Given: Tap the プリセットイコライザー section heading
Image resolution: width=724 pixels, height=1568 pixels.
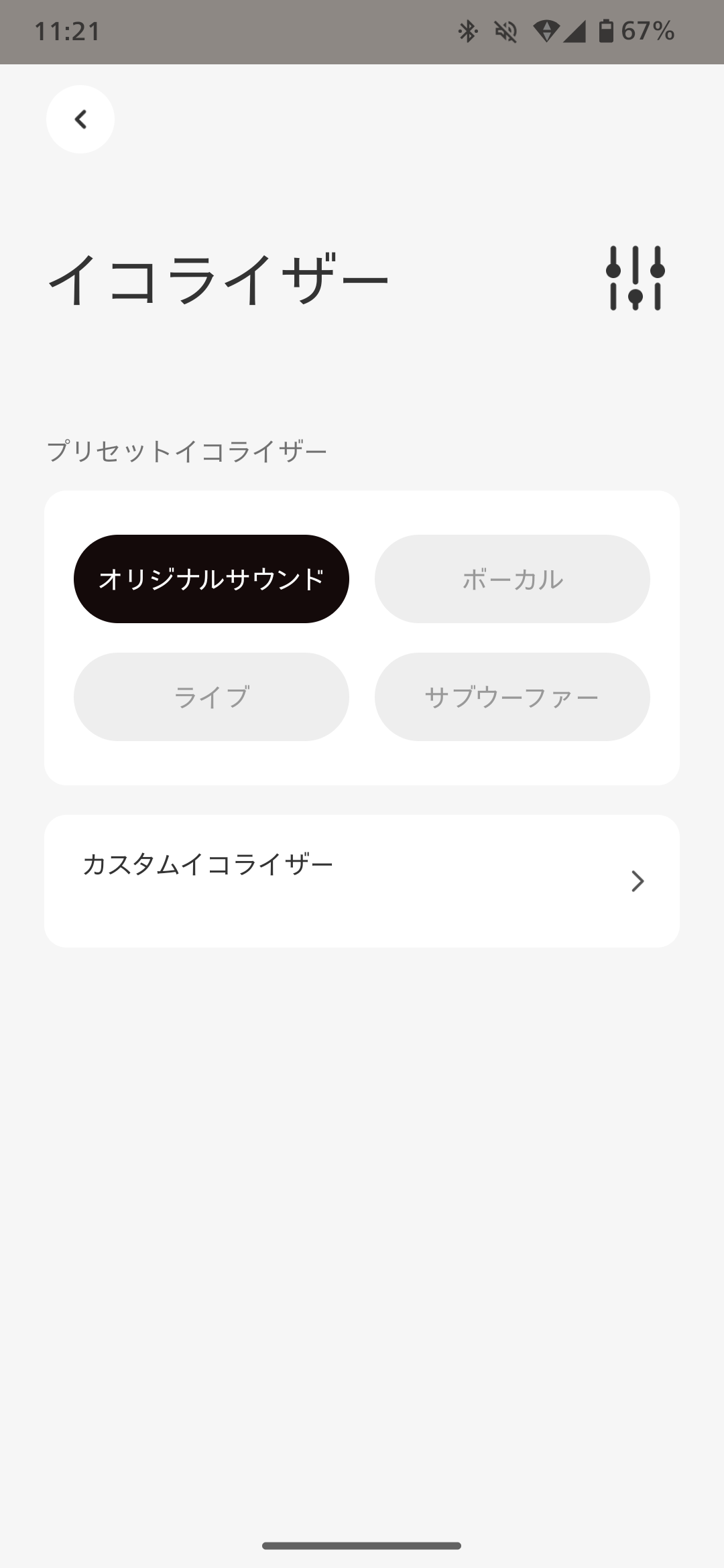Looking at the screenshot, I should click(186, 450).
